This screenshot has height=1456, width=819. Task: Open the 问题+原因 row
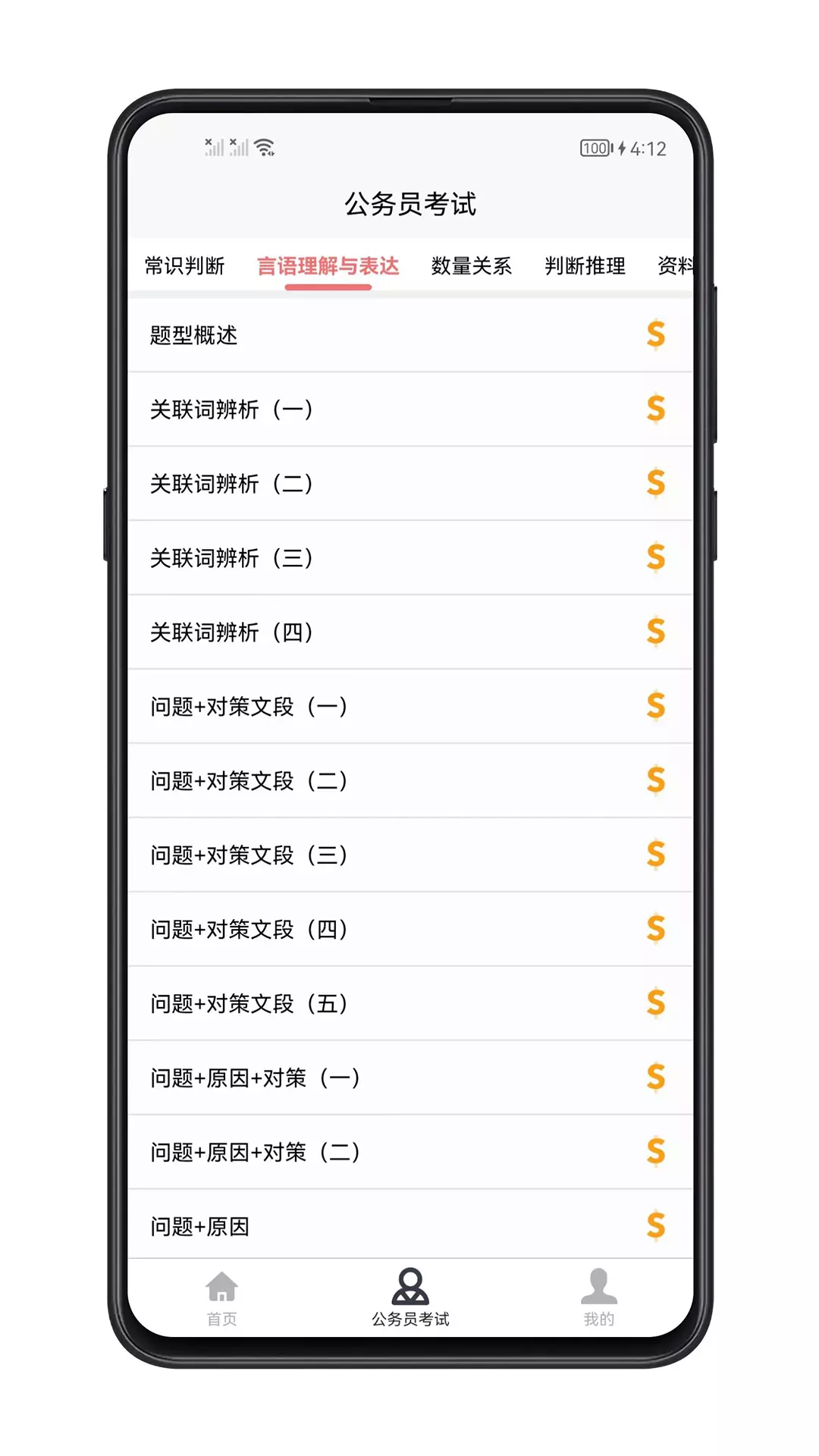click(x=410, y=1224)
